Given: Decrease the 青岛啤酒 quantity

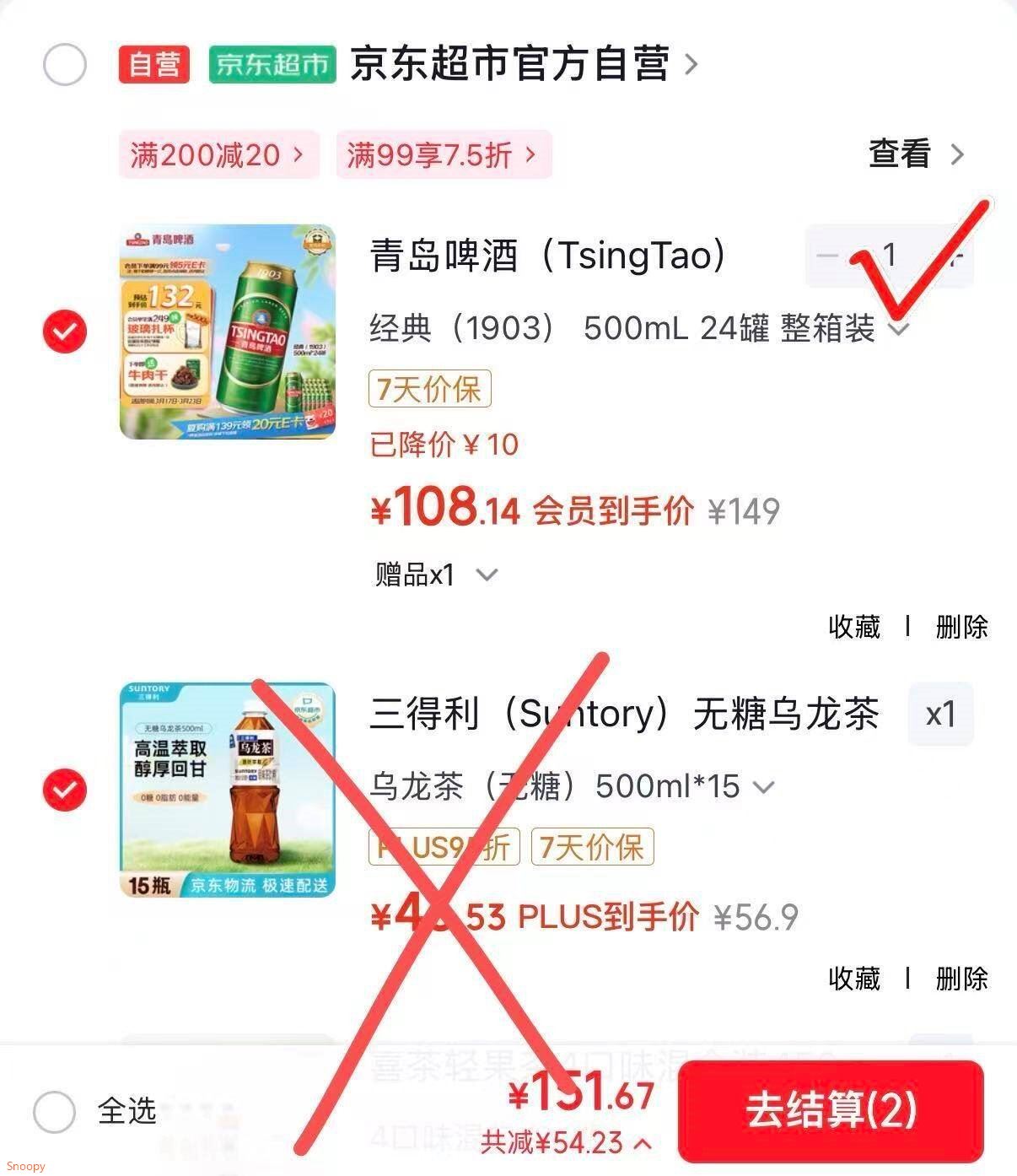Looking at the screenshot, I should tap(828, 256).
